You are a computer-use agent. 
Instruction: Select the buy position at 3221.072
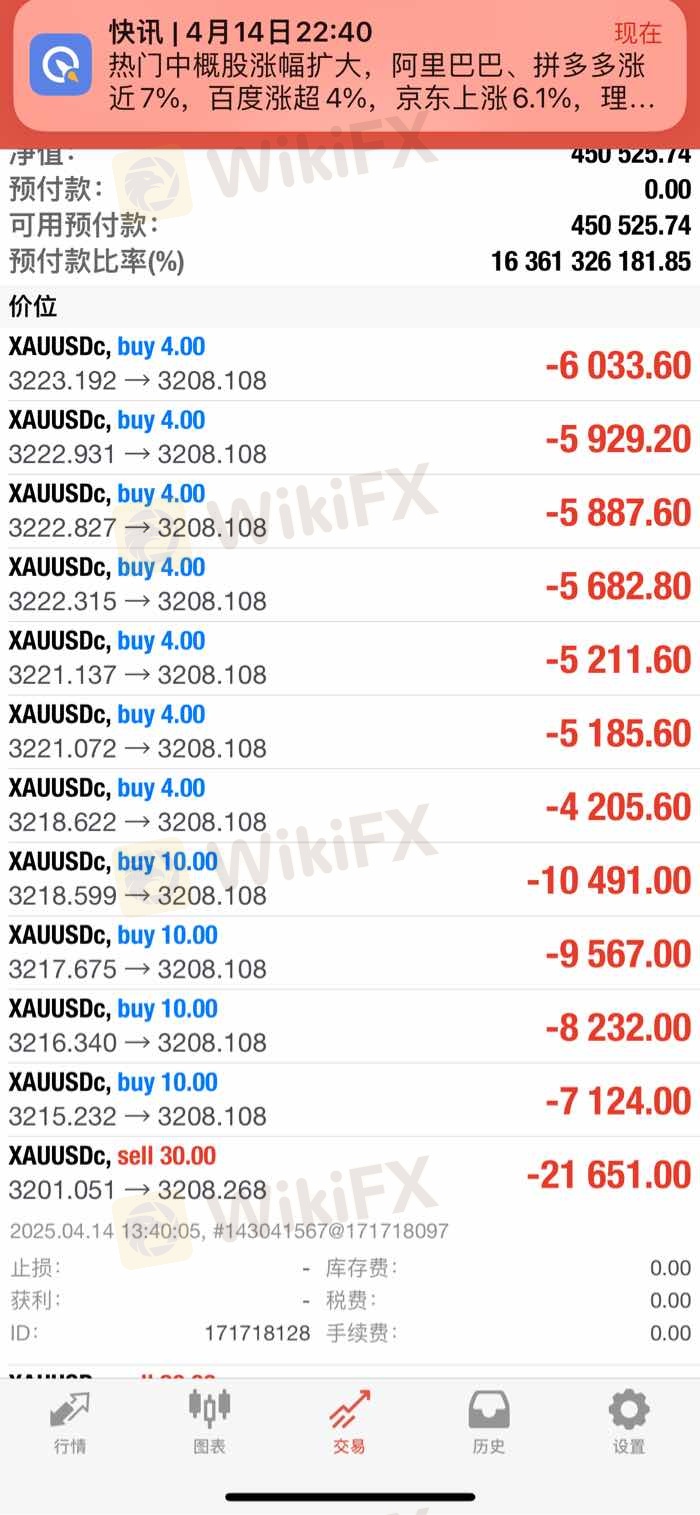[350, 732]
